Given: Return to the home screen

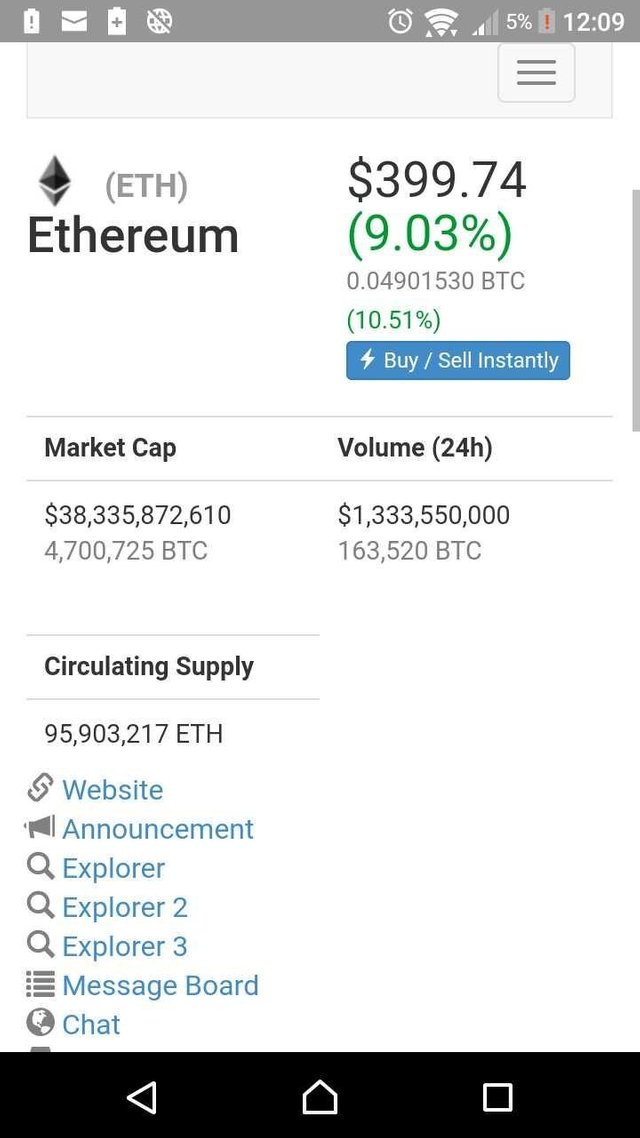Looking at the screenshot, I should [320, 1097].
